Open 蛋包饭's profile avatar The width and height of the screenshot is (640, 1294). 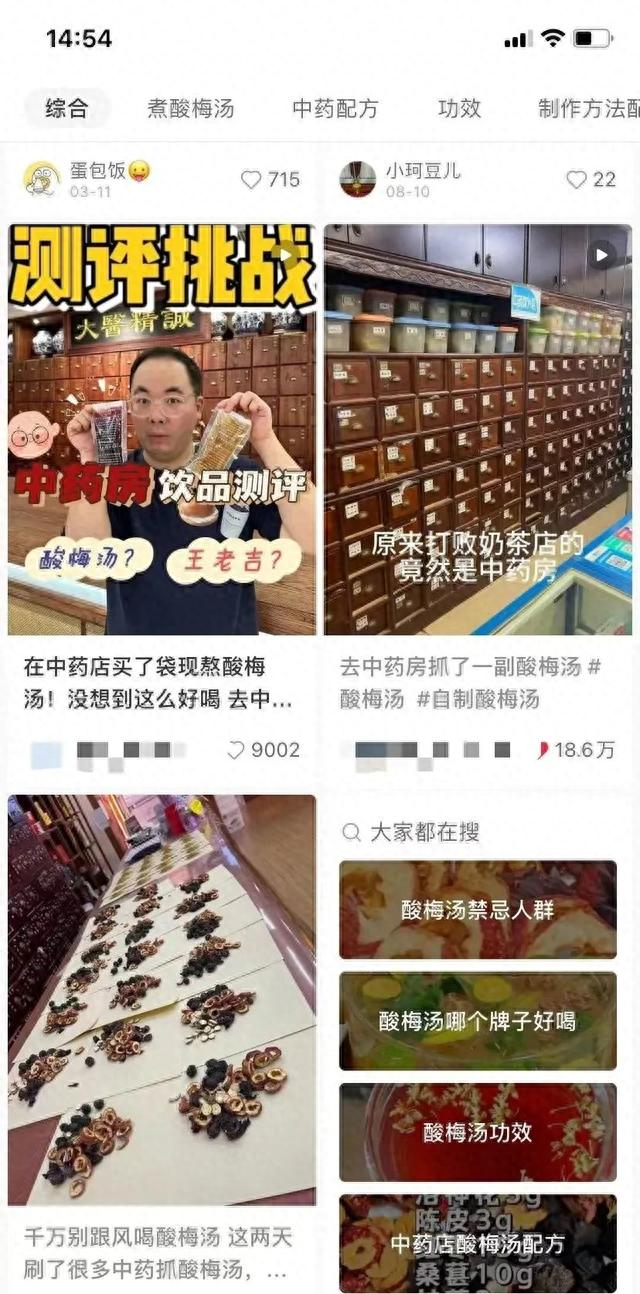(42, 179)
